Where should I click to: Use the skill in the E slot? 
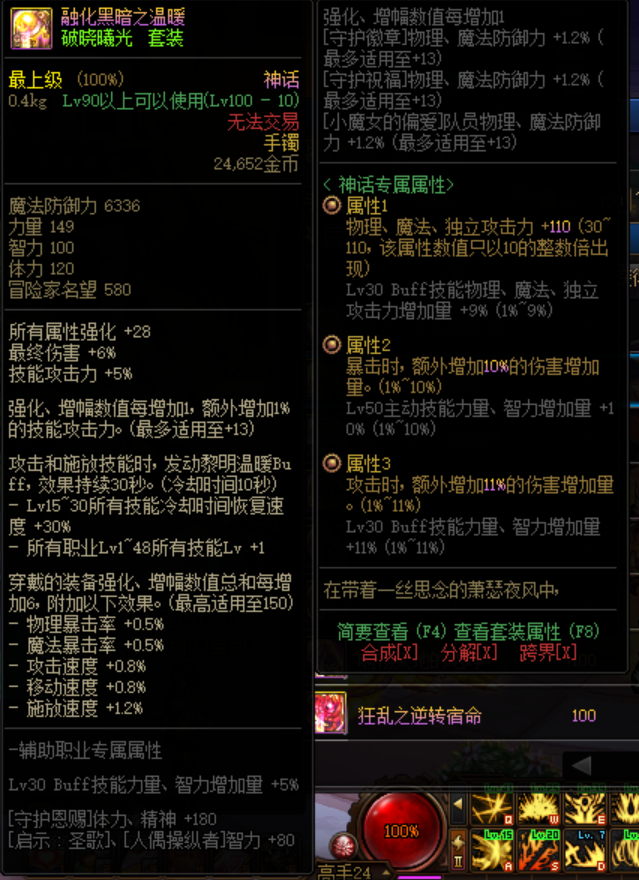585,808
